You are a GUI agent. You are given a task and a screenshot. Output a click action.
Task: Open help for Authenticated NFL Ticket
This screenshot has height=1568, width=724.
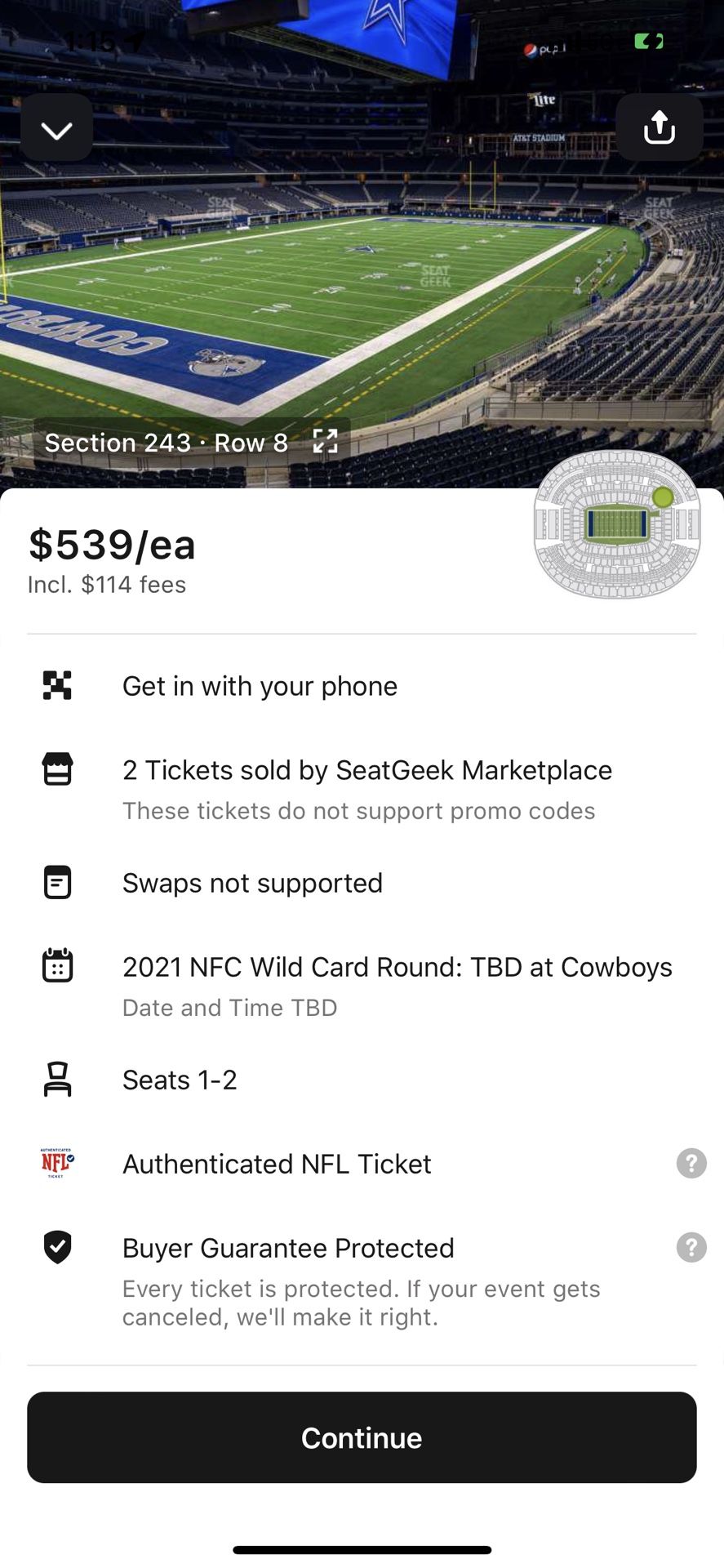pyautogui.click(x=691, y=1163)
